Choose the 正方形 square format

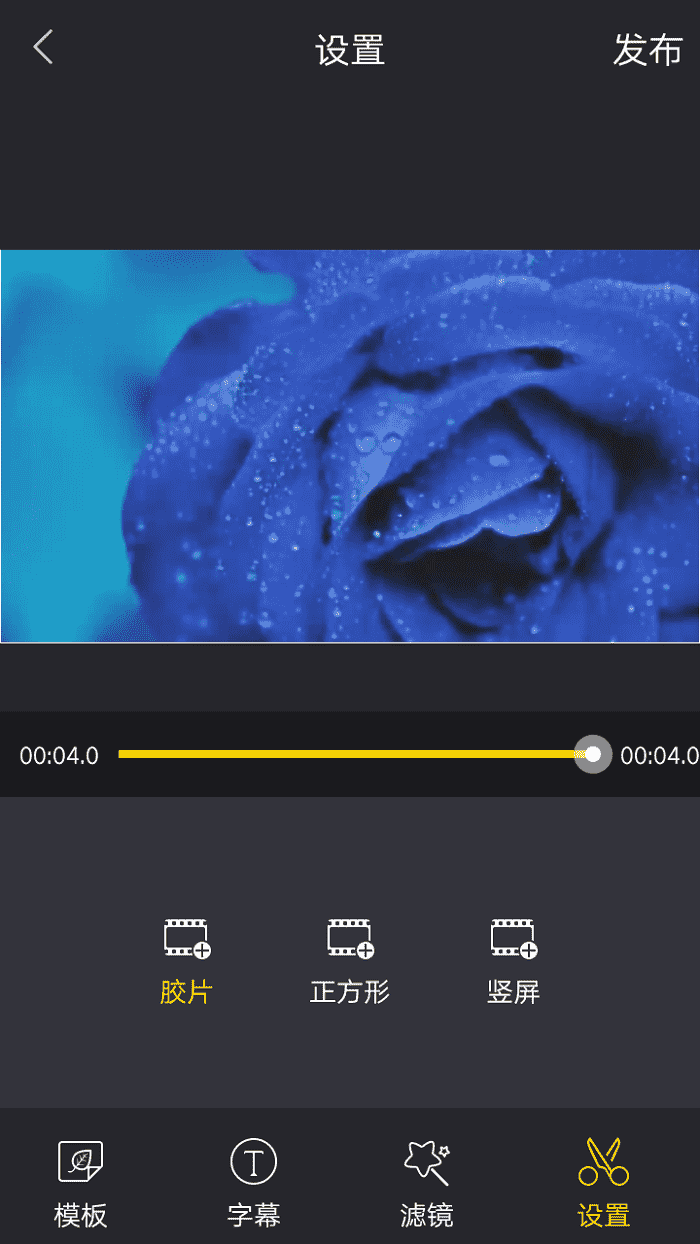click(350, 962)
